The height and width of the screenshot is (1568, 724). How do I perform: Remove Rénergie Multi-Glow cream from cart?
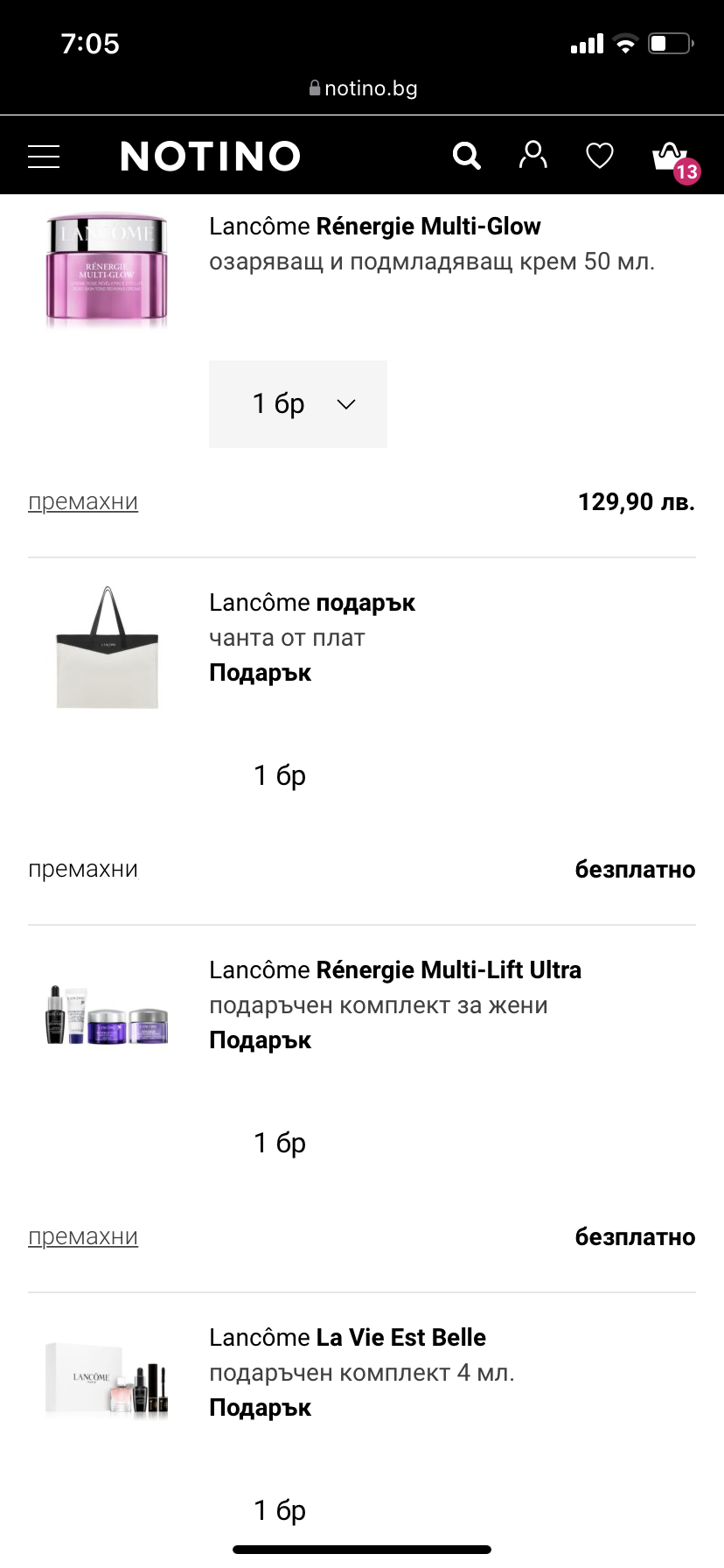[83, 502]
